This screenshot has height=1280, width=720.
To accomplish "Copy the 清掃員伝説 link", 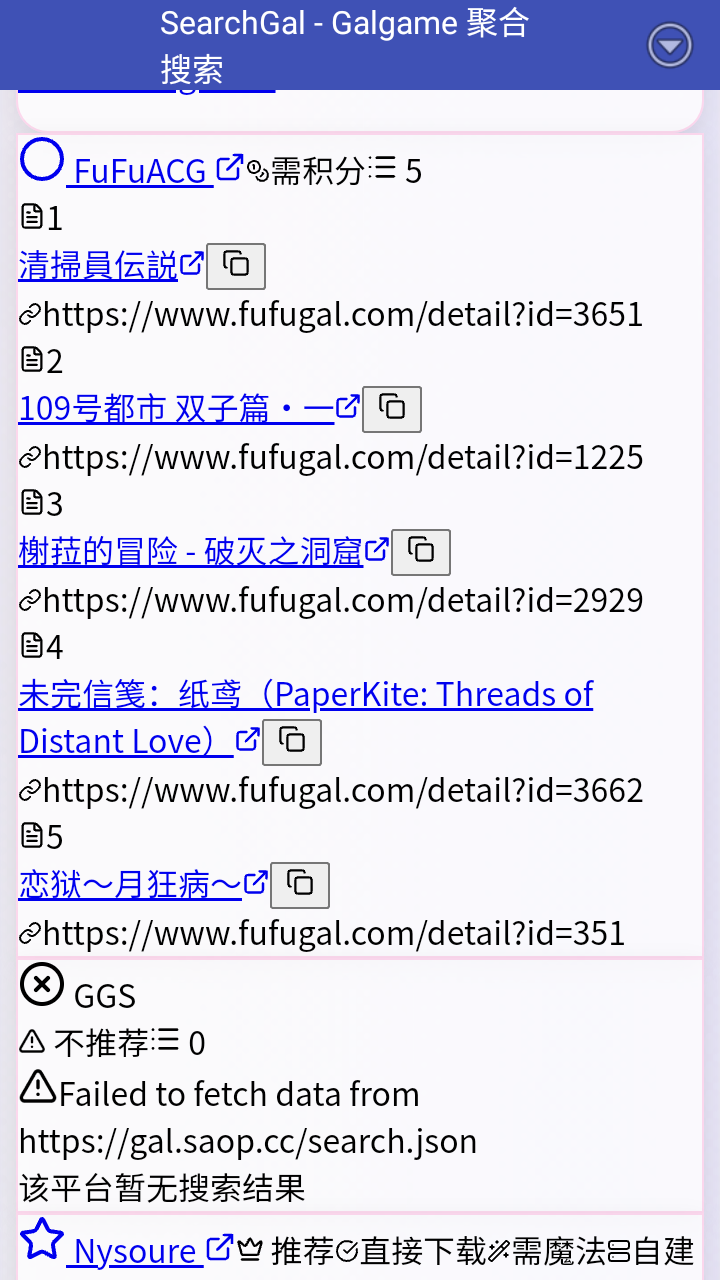I will (236, 266).
